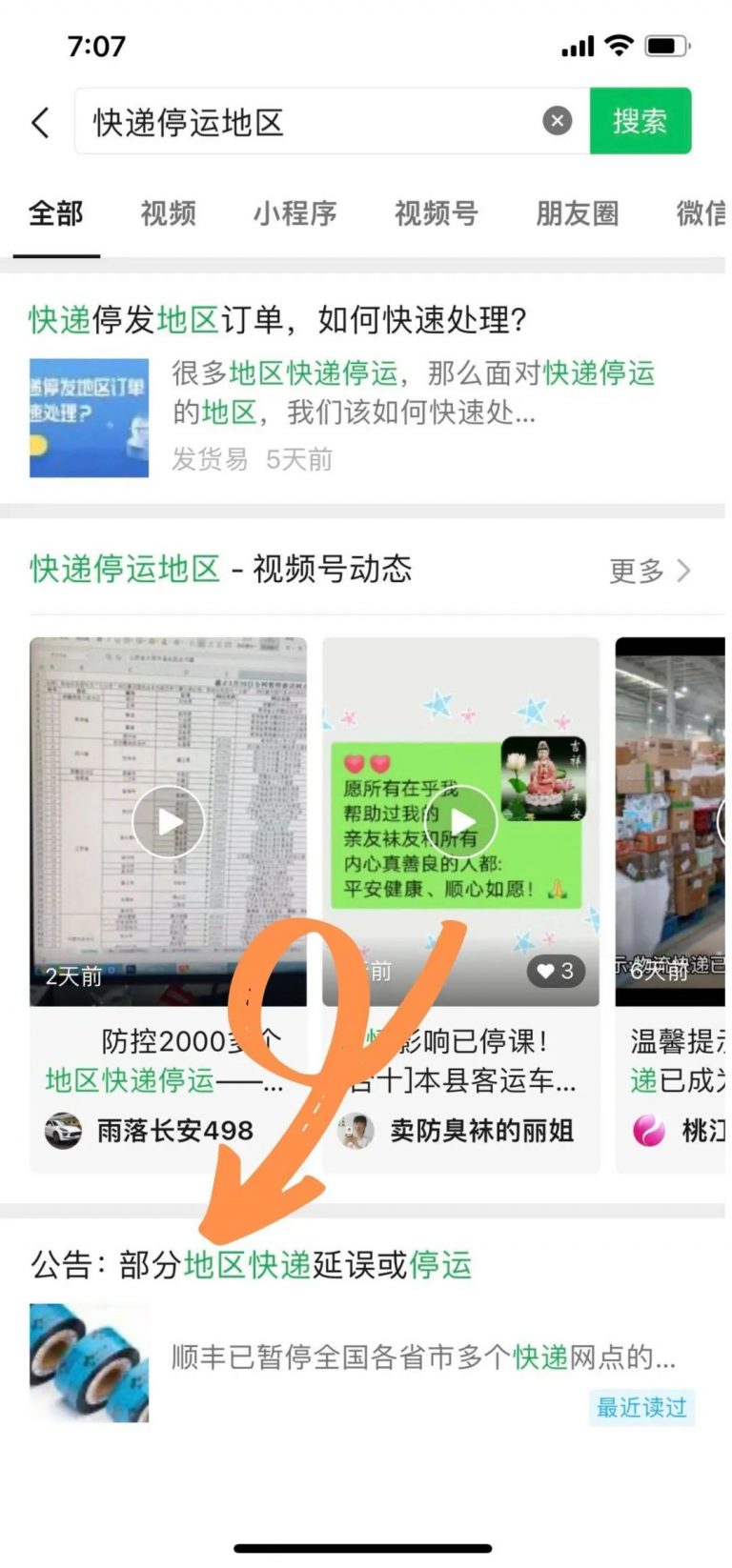Play the video by 卖防臭袜的丽姐
Image resolution: width=732 pixels, height=1568 pixels.
[462, 821]
